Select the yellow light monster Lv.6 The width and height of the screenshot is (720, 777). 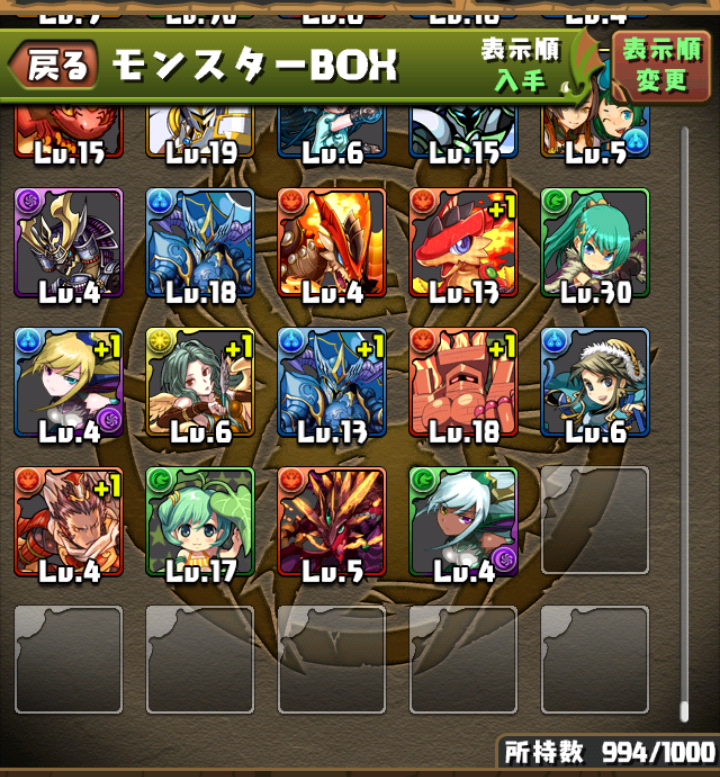coord(200,382)
